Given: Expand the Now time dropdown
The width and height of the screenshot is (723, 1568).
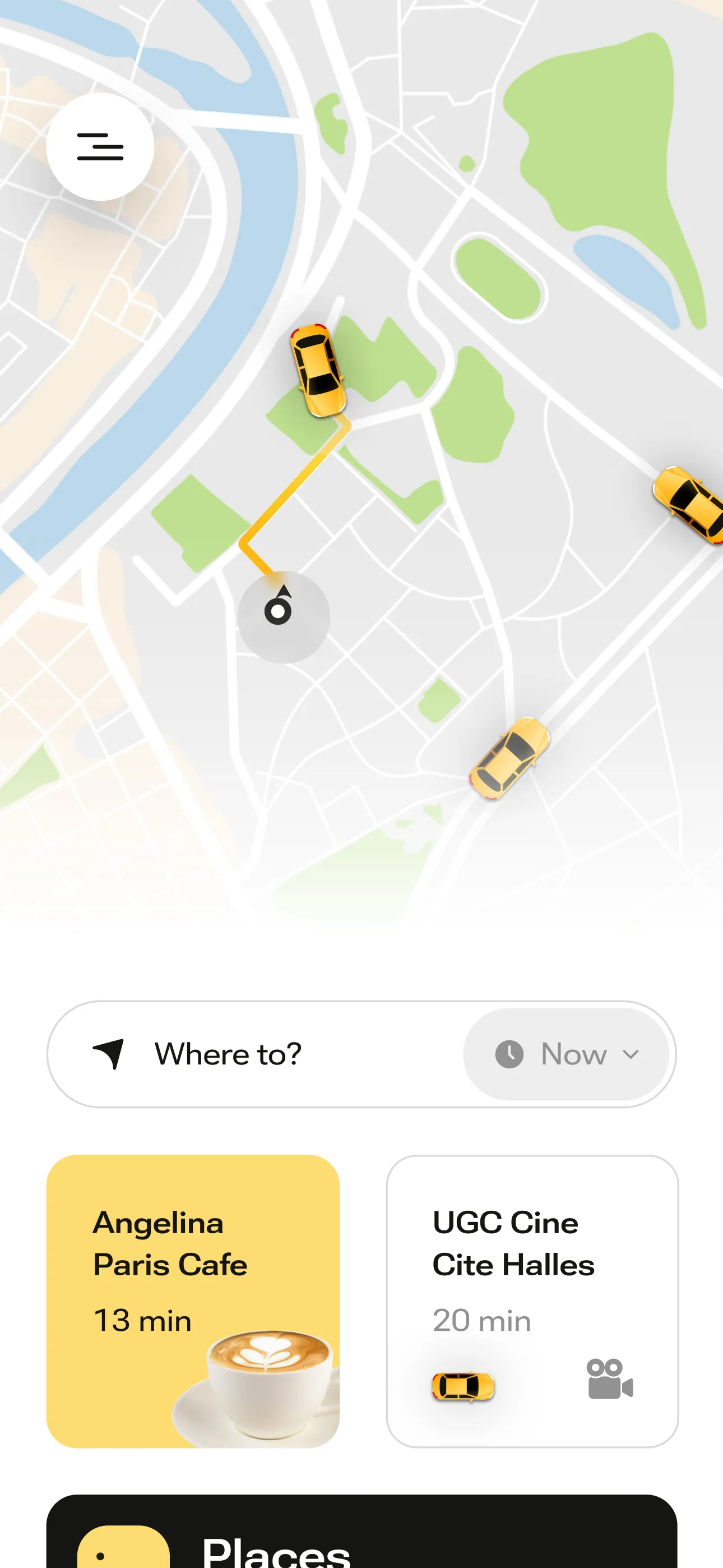Looking at the screenshot, I should pyautogui.click(x=567, y=1054).
